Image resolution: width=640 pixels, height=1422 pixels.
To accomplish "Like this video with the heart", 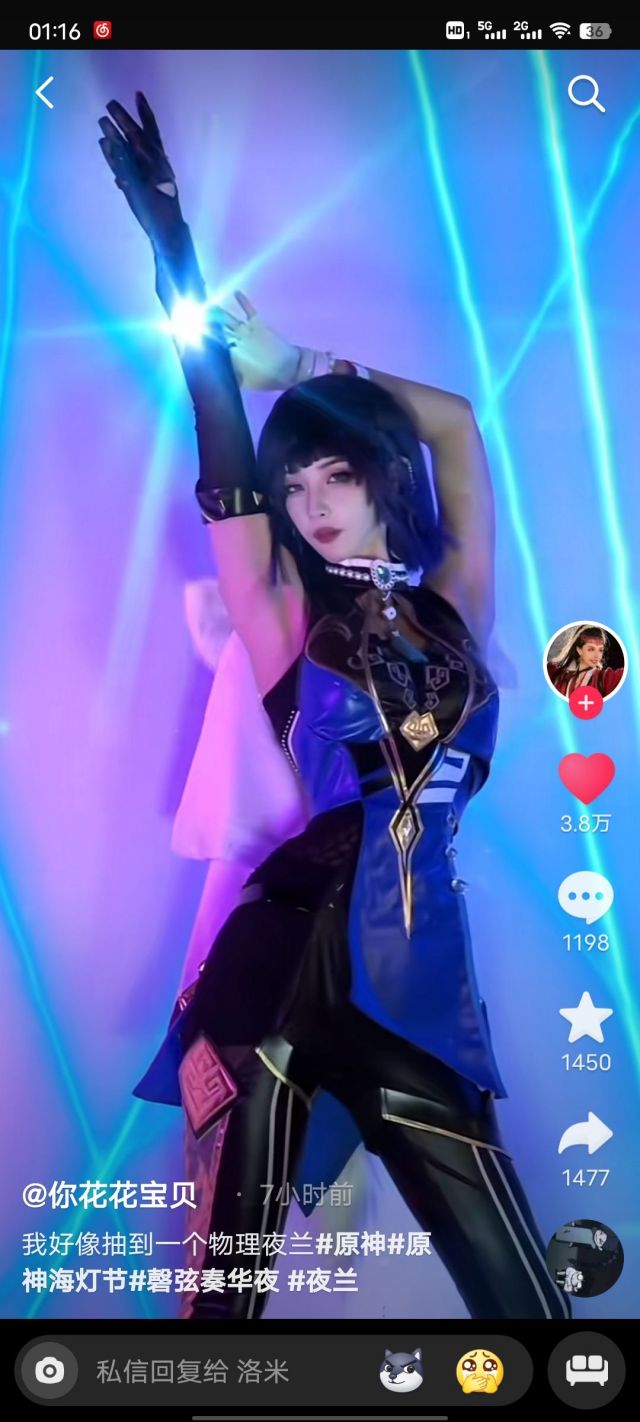I will pyautogui.click(x=585, y=779).
